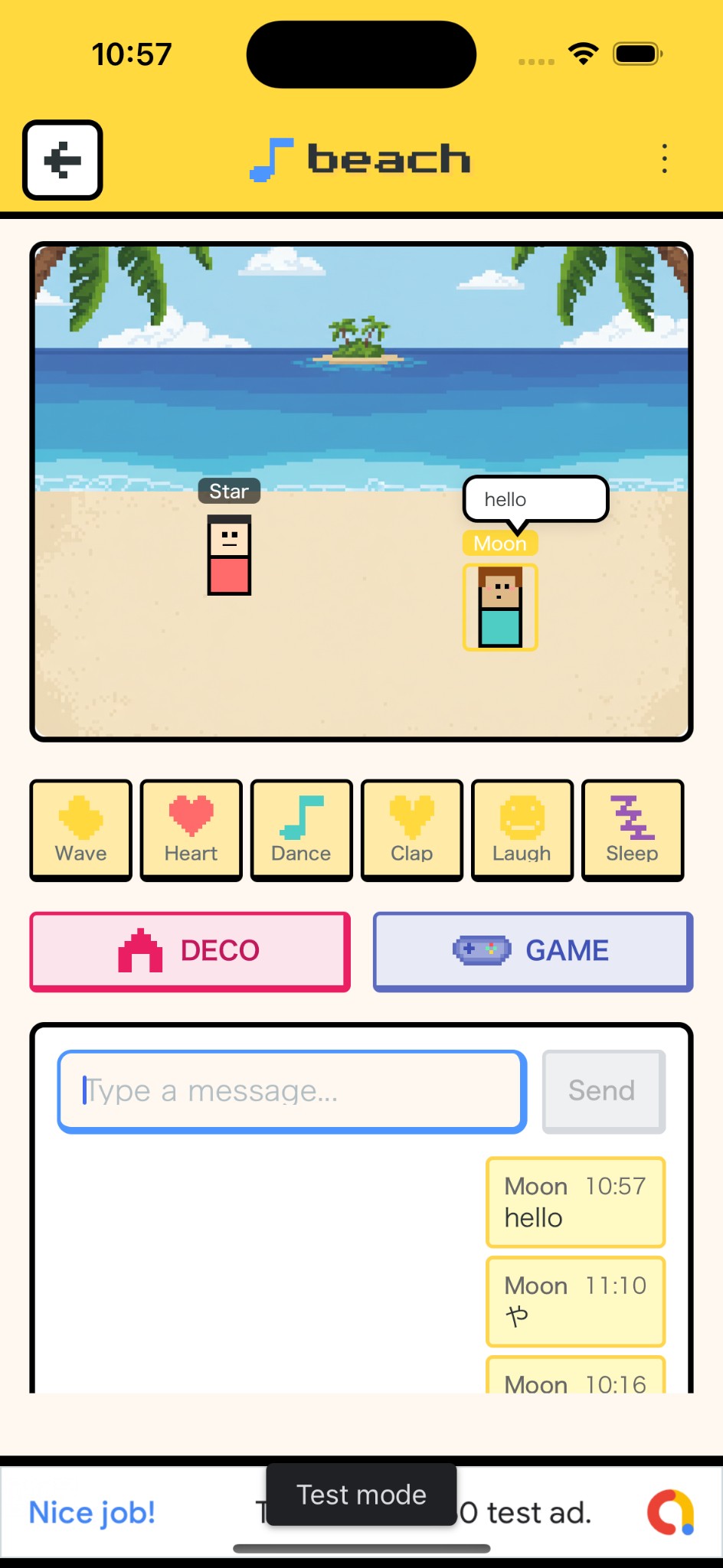723x1568 pixels.
Task: Go back using the arrow button
Action: 63,160
